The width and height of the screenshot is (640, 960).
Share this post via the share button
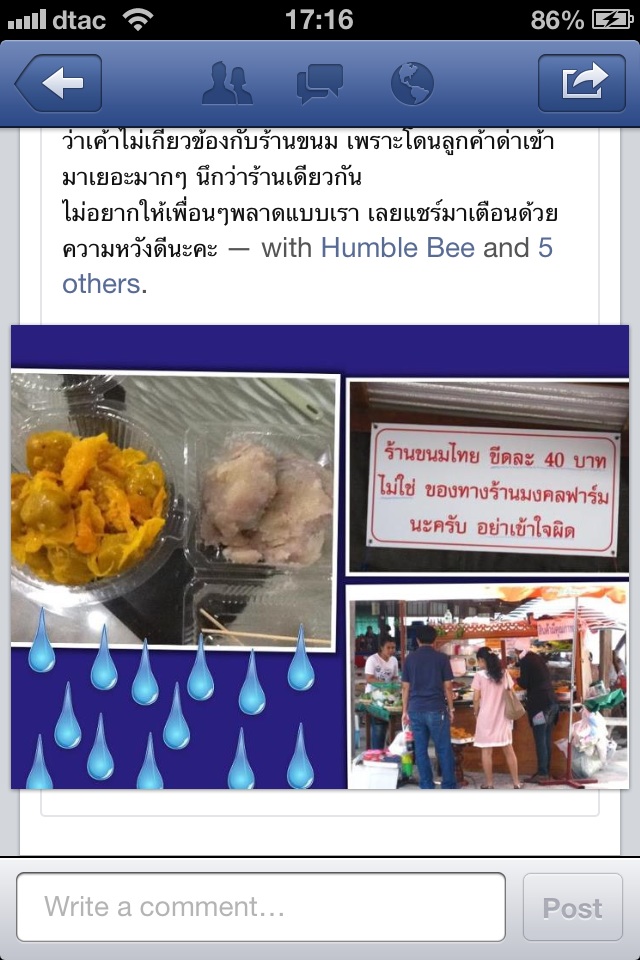click(x=582, y=83)
